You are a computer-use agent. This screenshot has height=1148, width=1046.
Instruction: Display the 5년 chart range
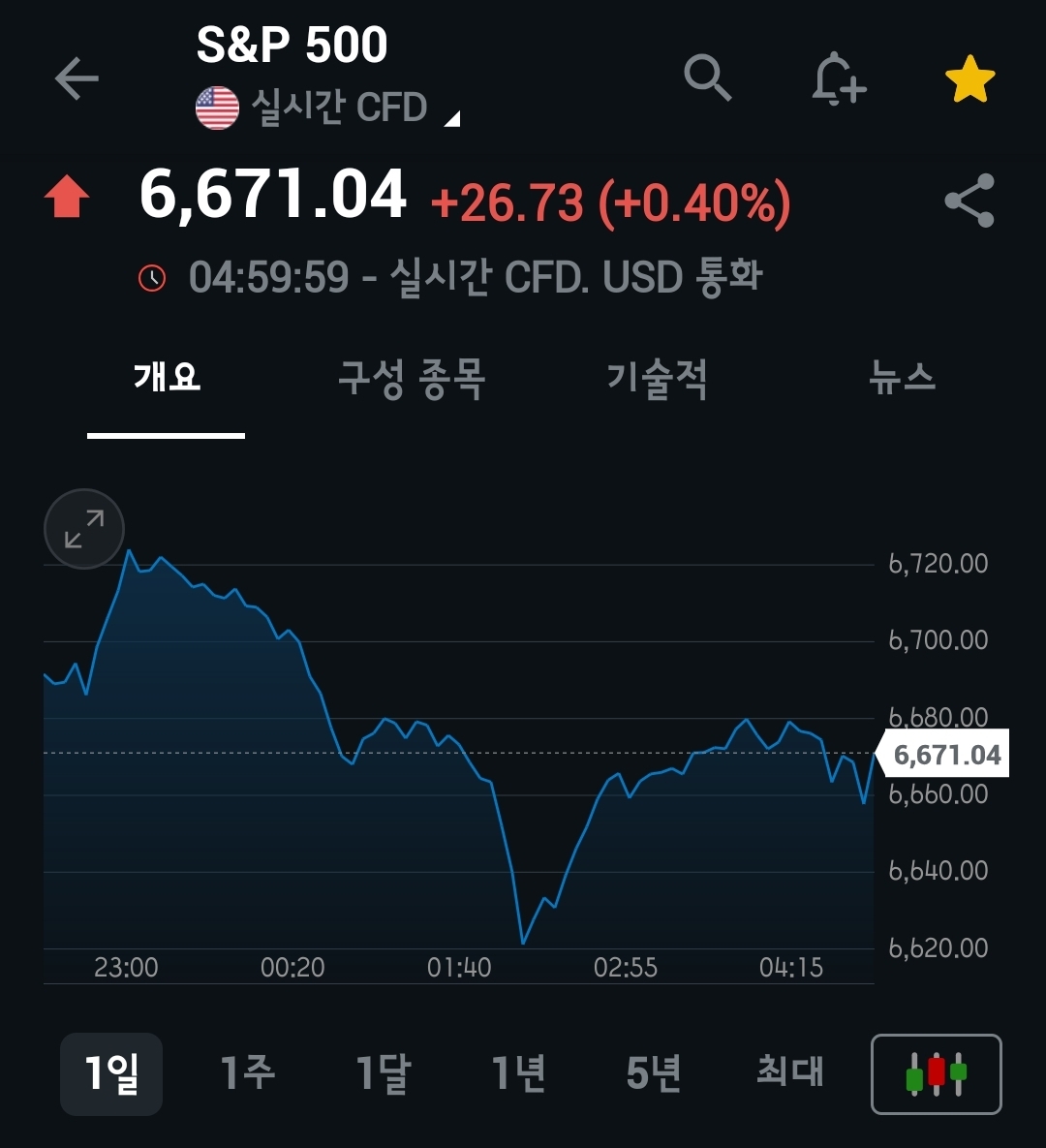tap(654, 1073)
